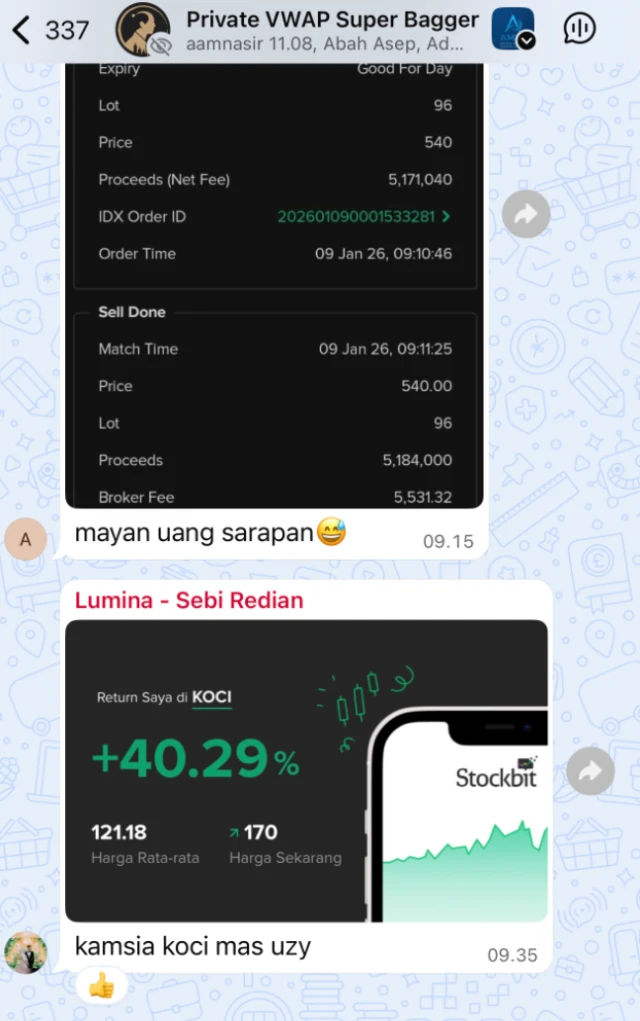Open the avatar beside the kamsia koci message
This screenshot has width=640, height=1021.
point(26,952)
